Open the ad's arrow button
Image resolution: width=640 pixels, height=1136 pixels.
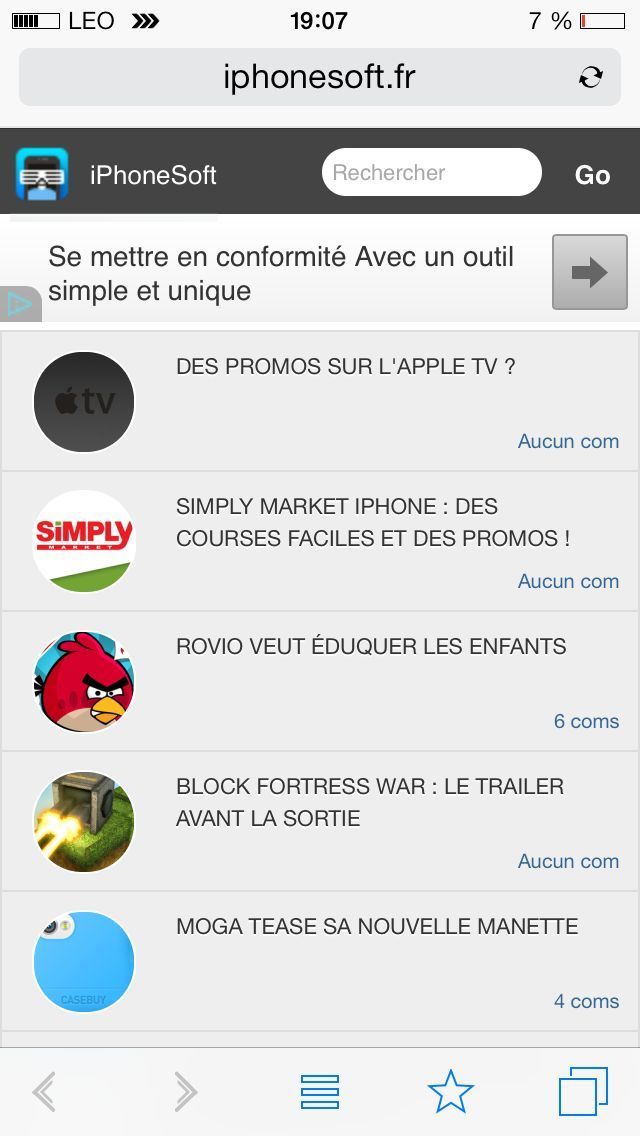tap(590, 272)
